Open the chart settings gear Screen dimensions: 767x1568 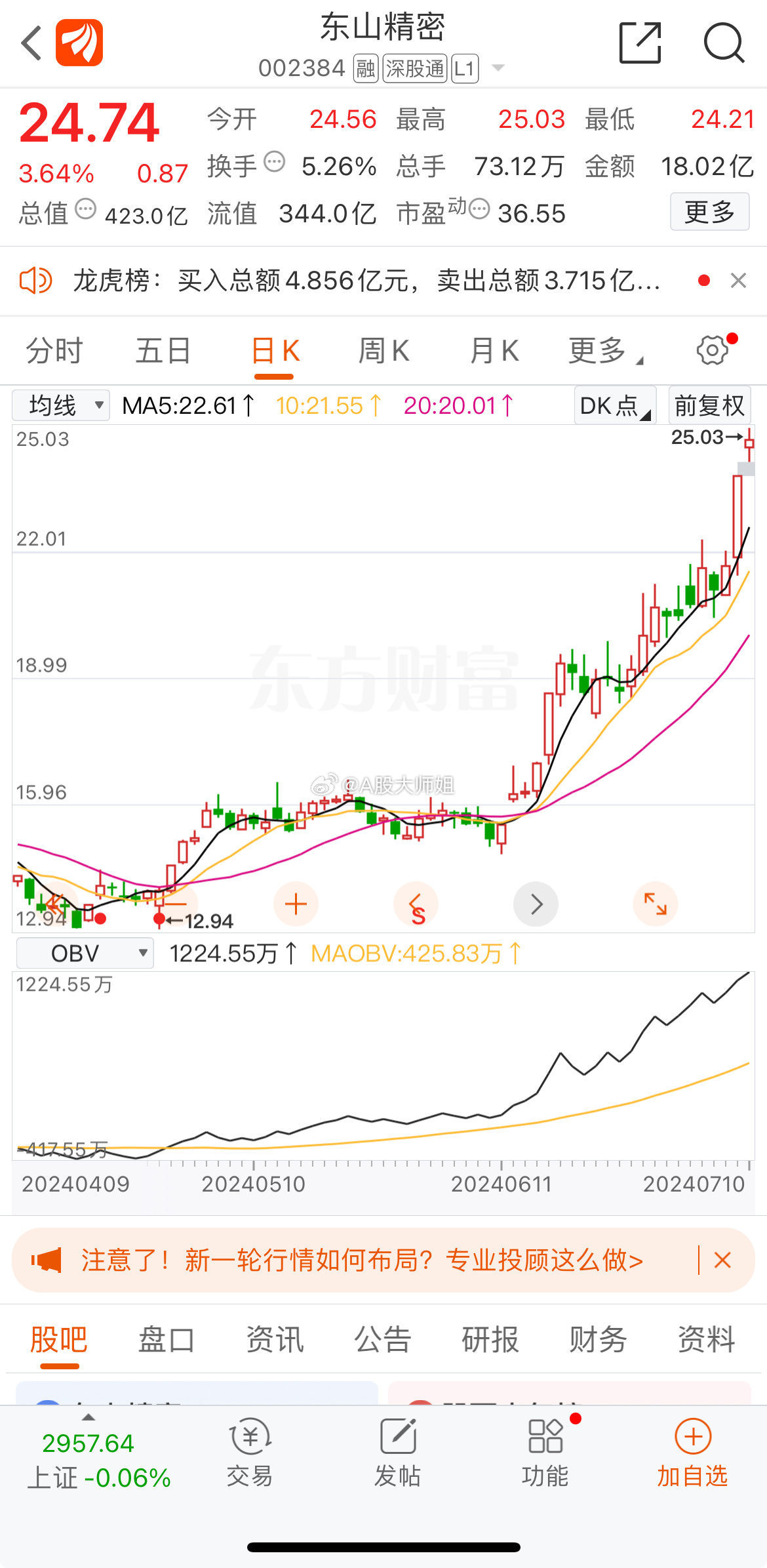click(x=713, y=350)
